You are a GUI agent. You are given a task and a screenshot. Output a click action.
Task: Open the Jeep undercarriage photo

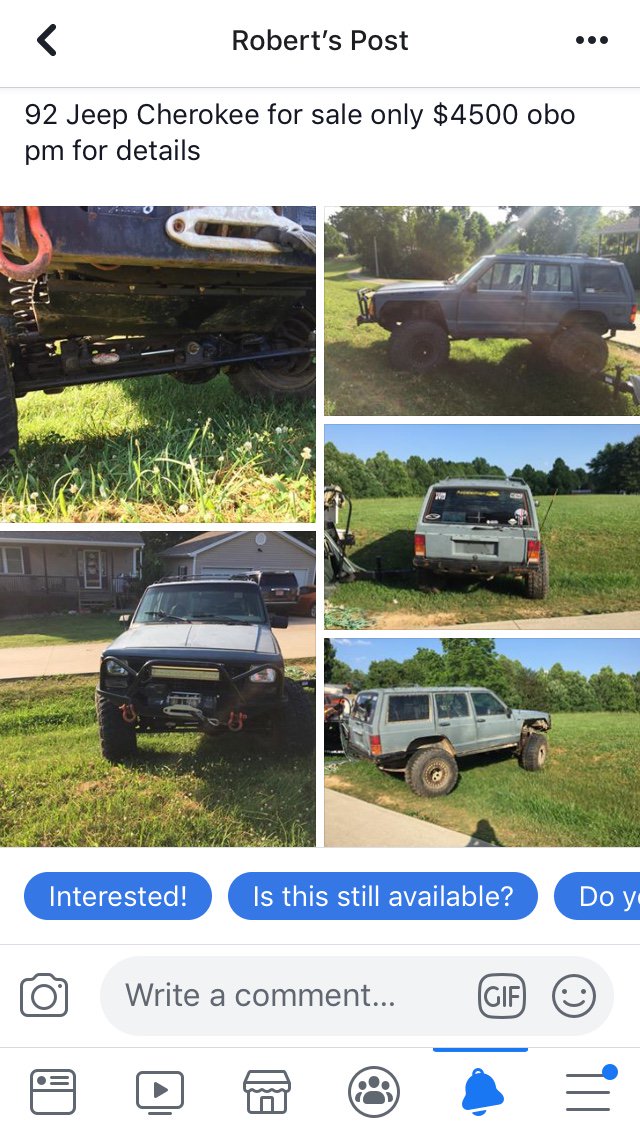point(158,364)
